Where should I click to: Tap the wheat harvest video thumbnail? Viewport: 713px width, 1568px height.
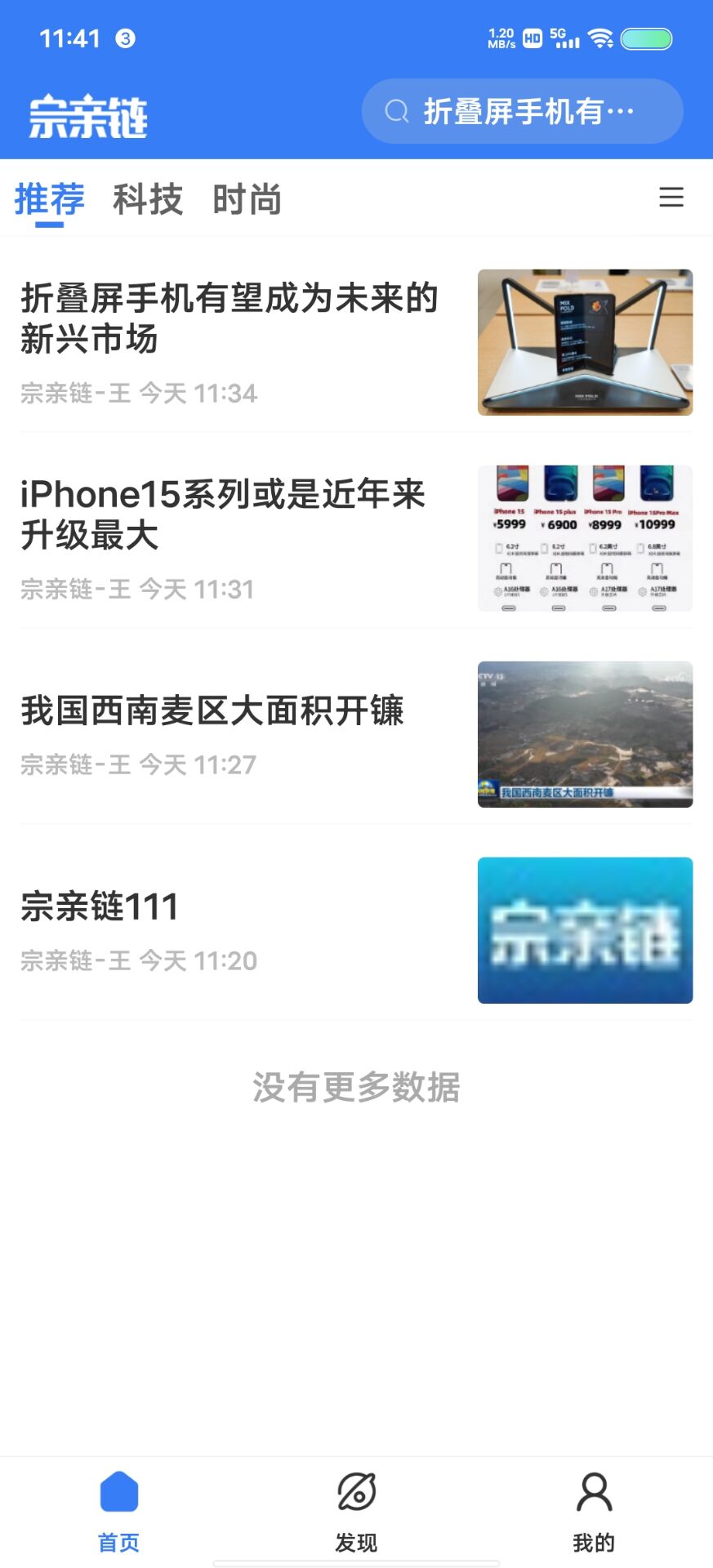click(x=585, y=734)
